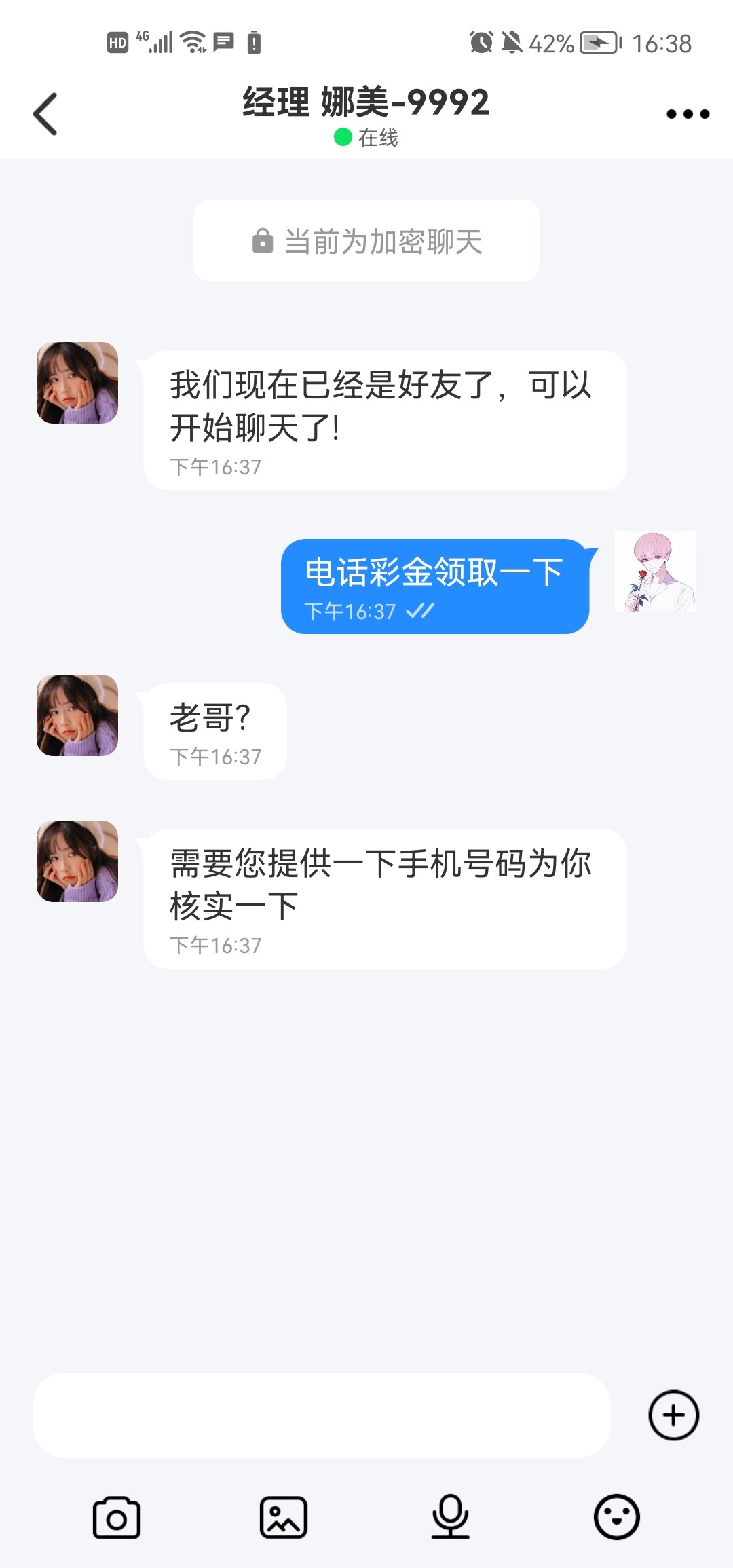Open the three-dot overflow menu
The height and width of the screenshot is (1568, 733).
[x=688, y=114]
